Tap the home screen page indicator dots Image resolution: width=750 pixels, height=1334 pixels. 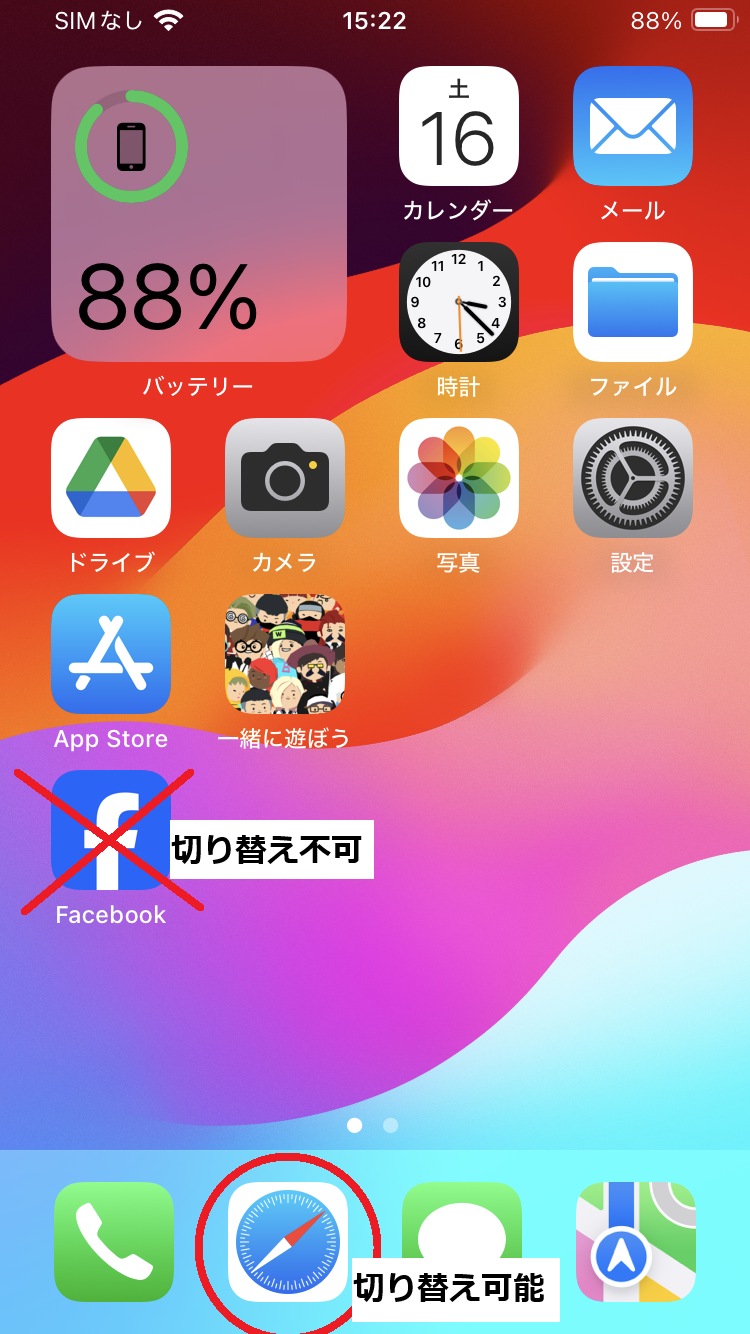click(372, 1125)
